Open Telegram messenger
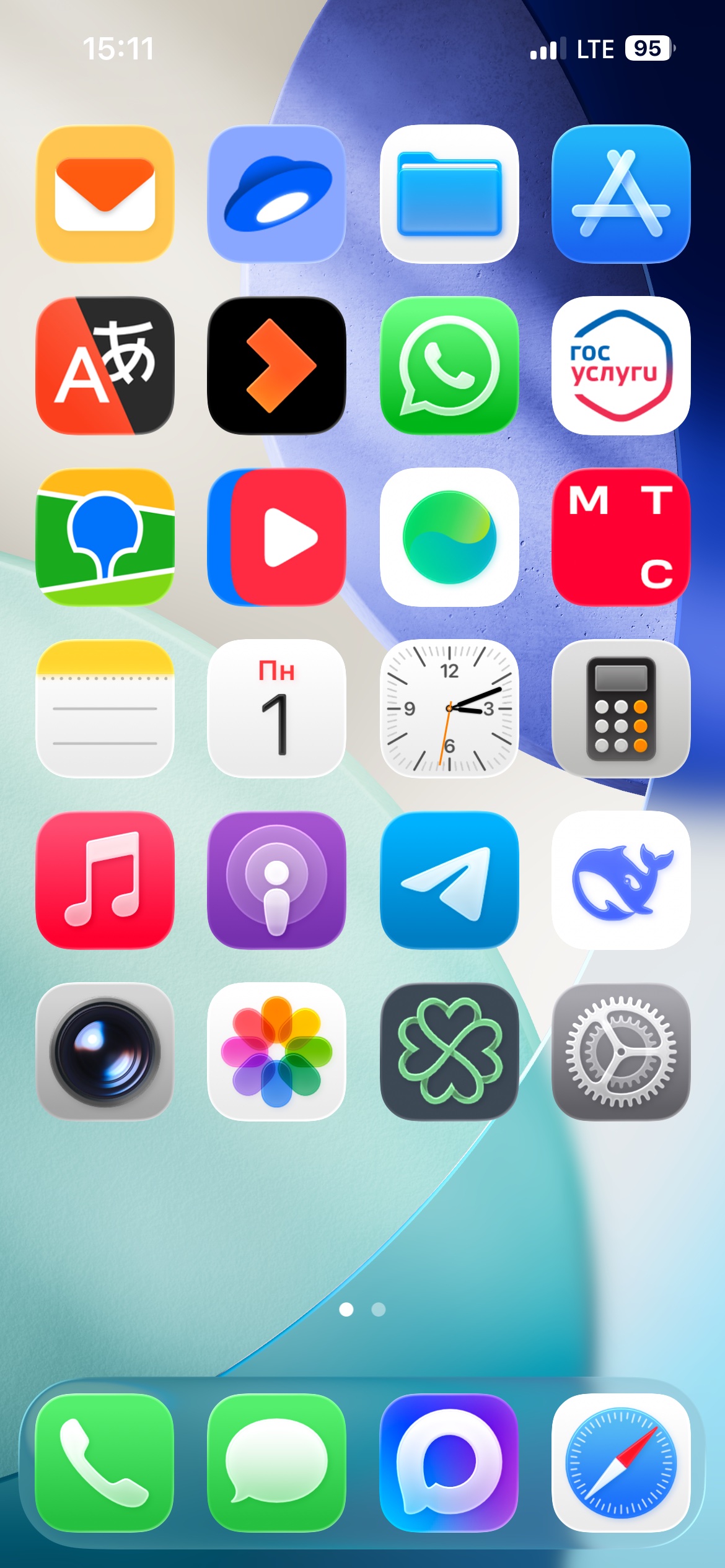The height and width of the screenshot is (1568, 725). pyautogui.click(x=449, y=880)
